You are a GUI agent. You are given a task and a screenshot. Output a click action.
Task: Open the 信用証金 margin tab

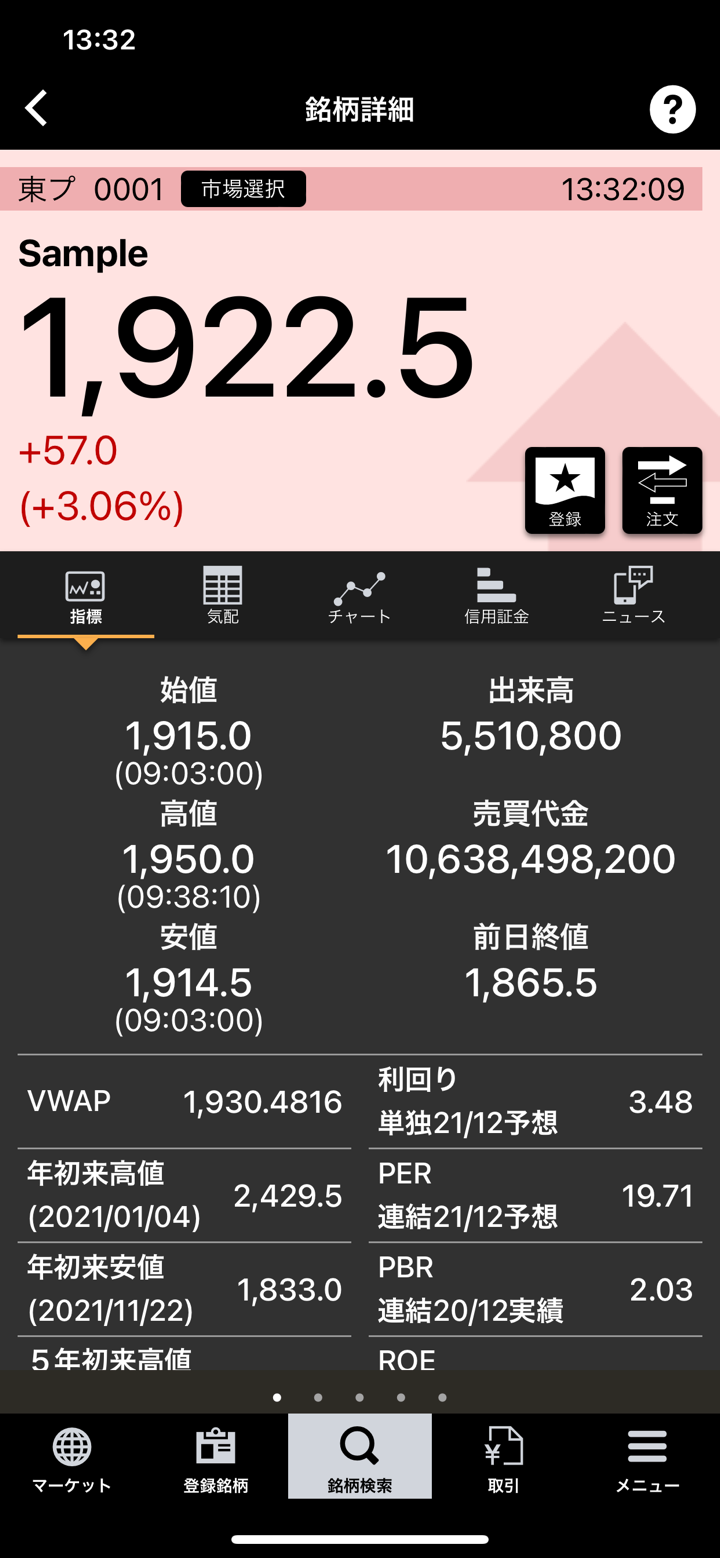pos(496,597)
